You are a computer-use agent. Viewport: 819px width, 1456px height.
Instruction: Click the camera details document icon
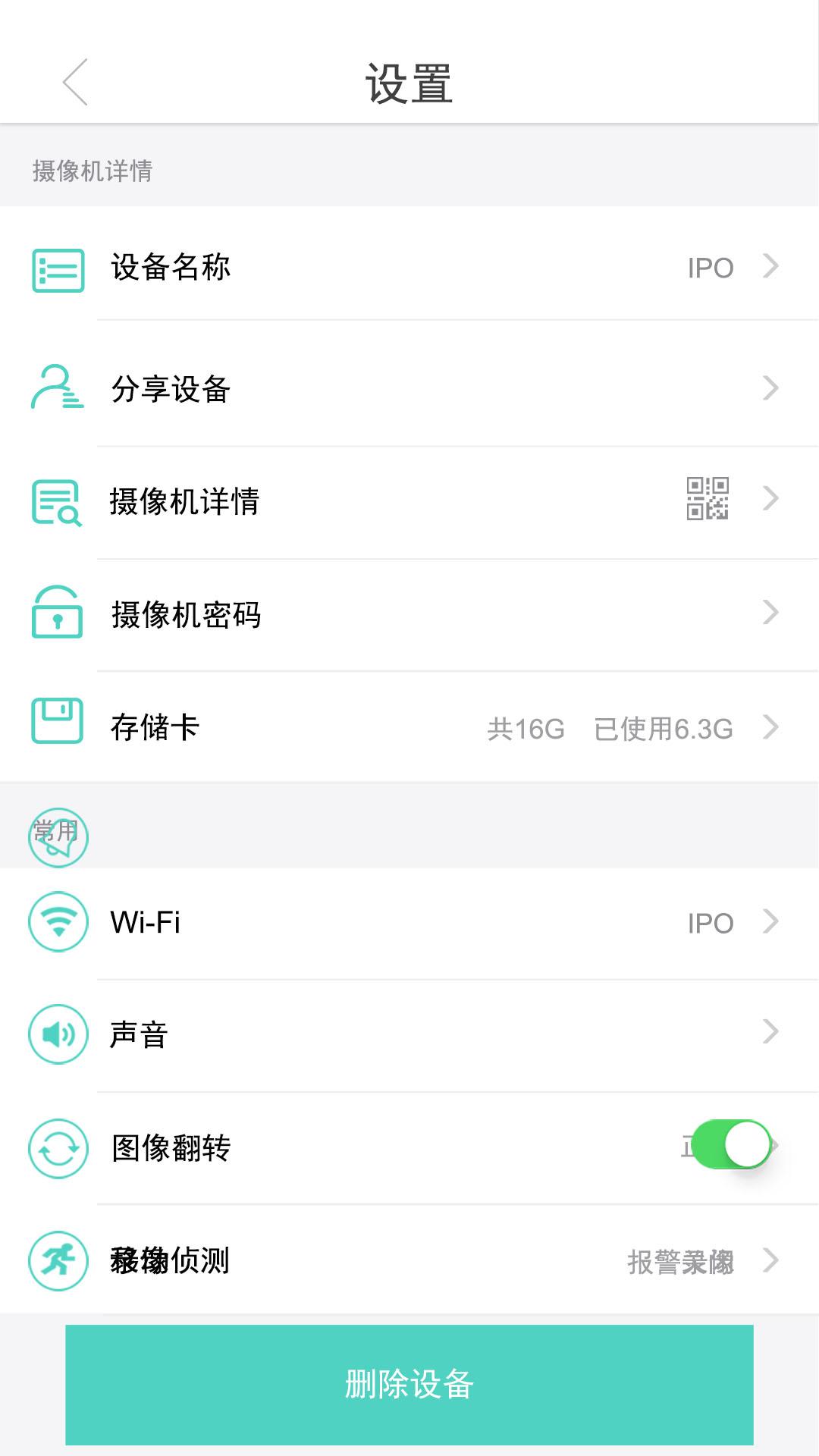(55, 500)
